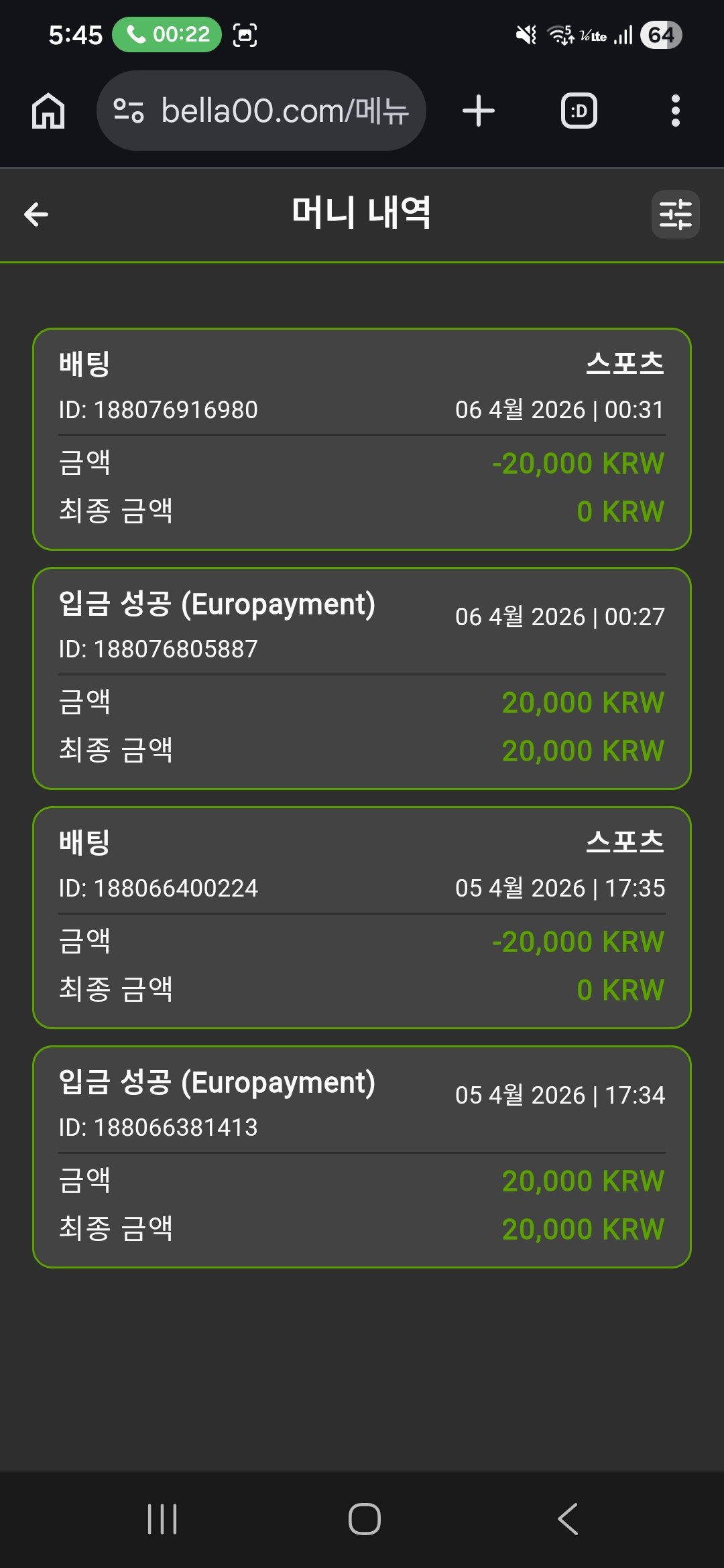Open the call duration chip 00:22
This screenshot has width=724, height=1568.
(167, 34)
